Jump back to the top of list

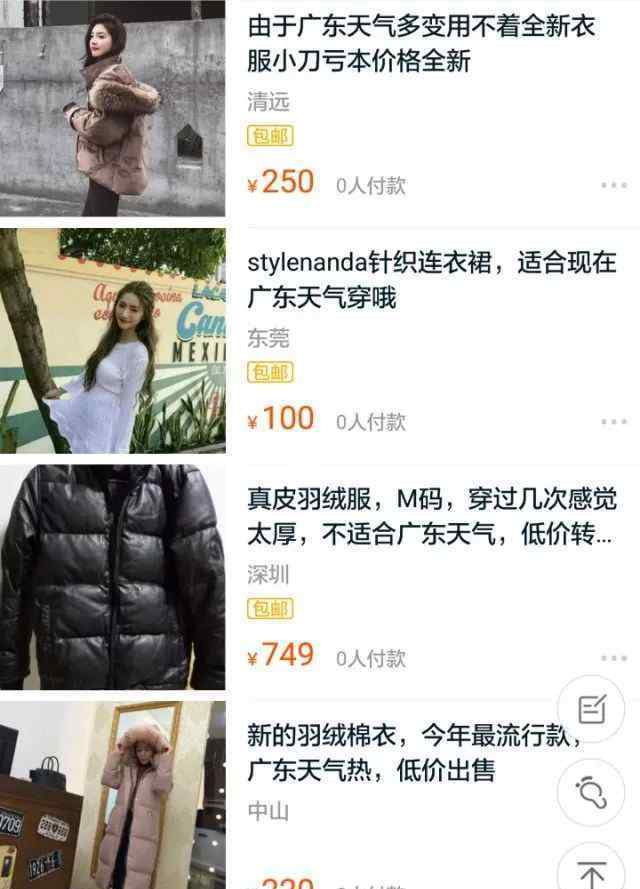point(592,872)
